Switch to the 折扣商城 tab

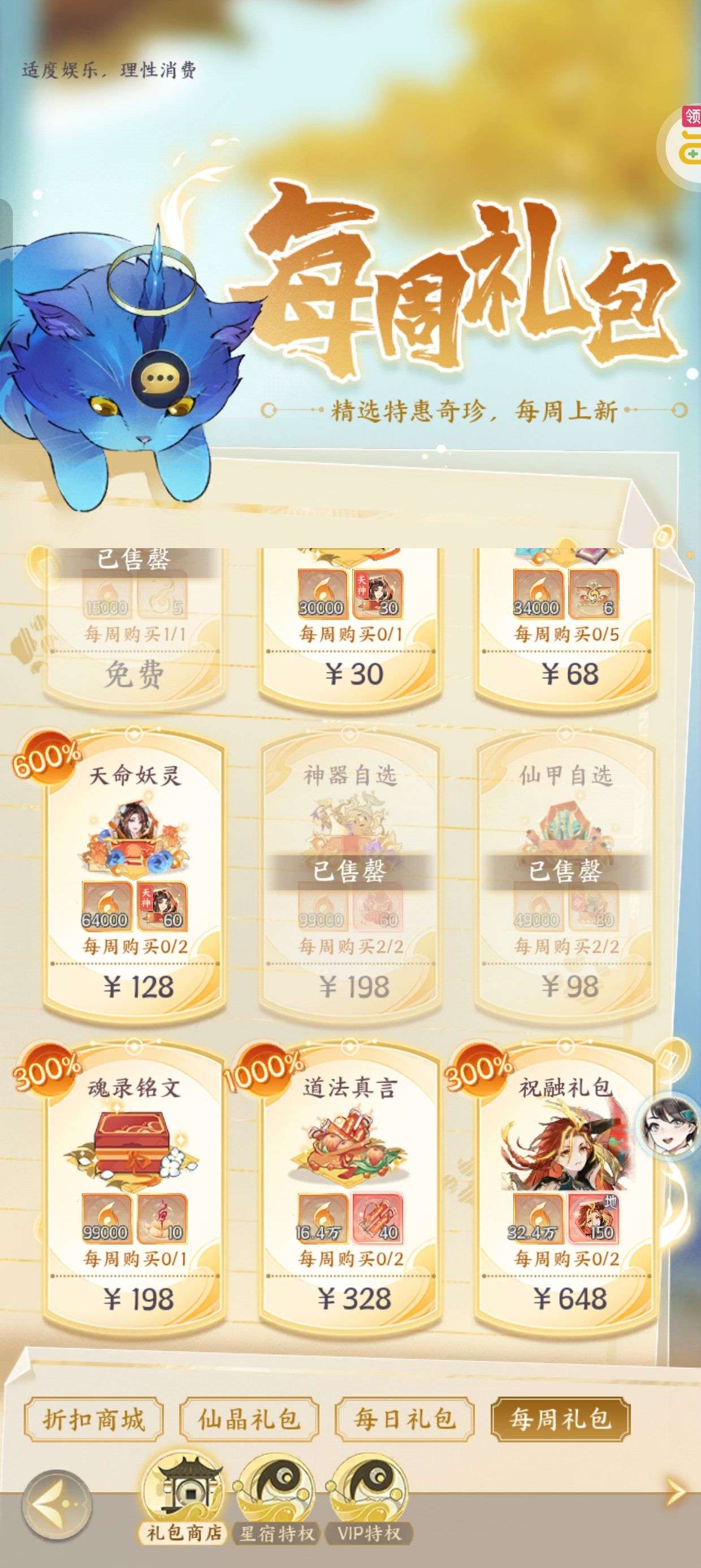(x=94, y=1419)
